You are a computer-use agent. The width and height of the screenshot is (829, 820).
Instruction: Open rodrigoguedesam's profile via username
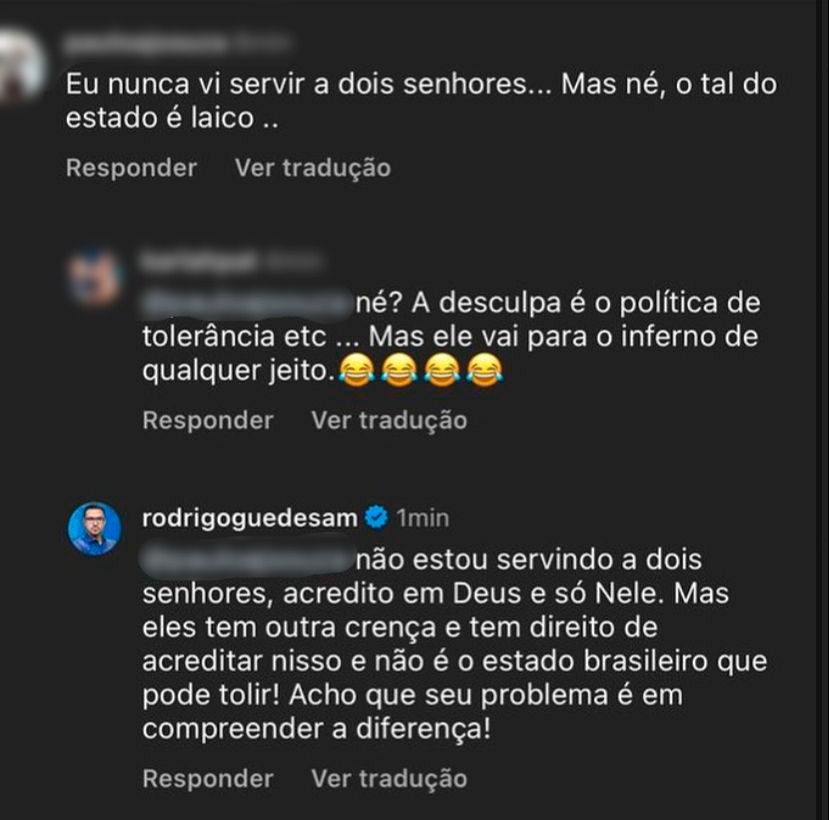pyautogui.click(x=249, y=518)
